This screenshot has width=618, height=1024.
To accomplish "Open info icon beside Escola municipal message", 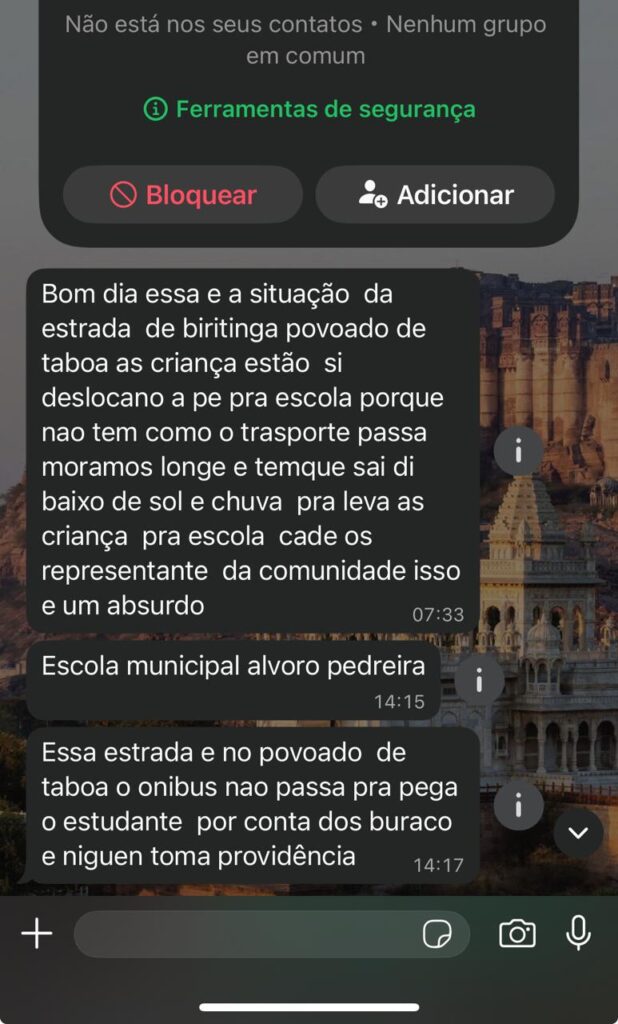I will [x=479, y=681].
